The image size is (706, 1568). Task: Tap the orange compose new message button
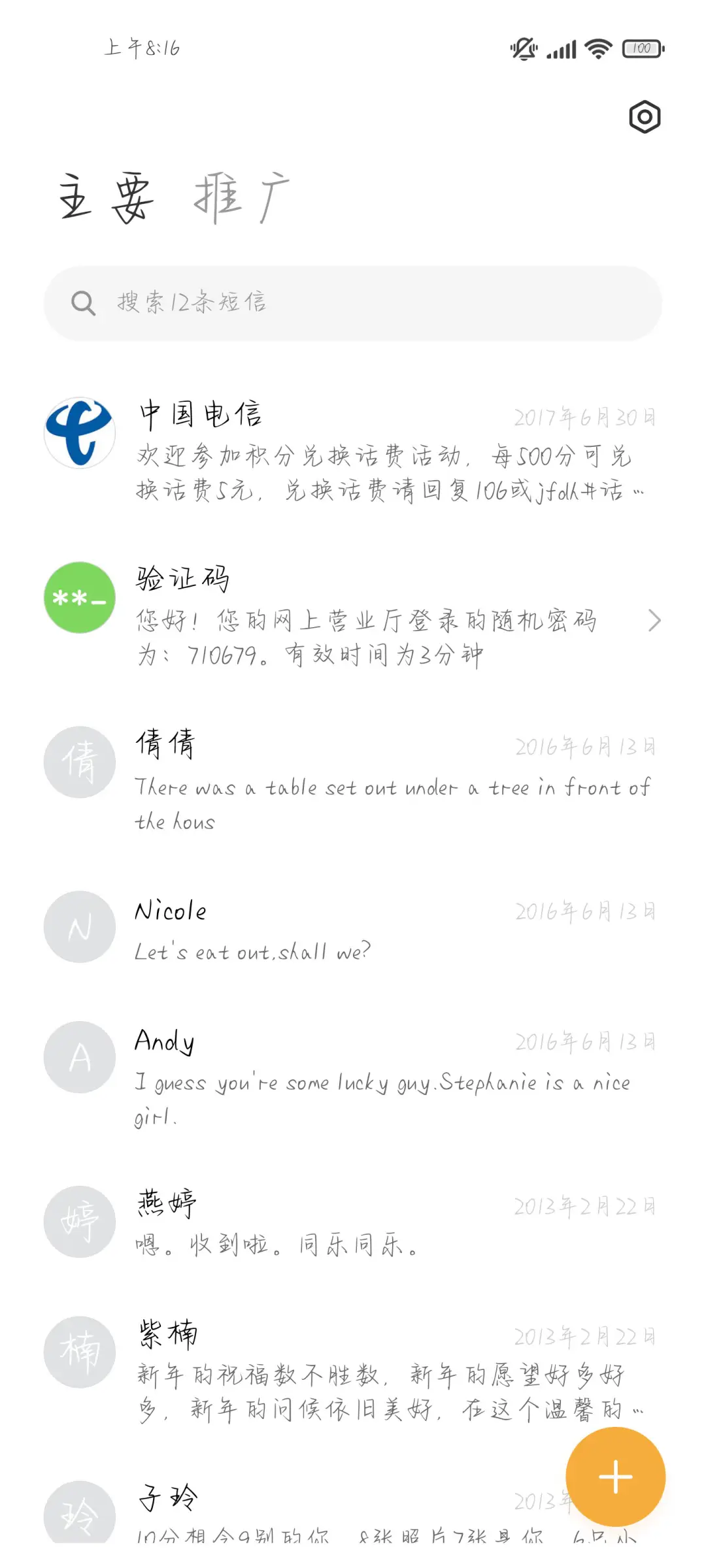(615, 1477)
